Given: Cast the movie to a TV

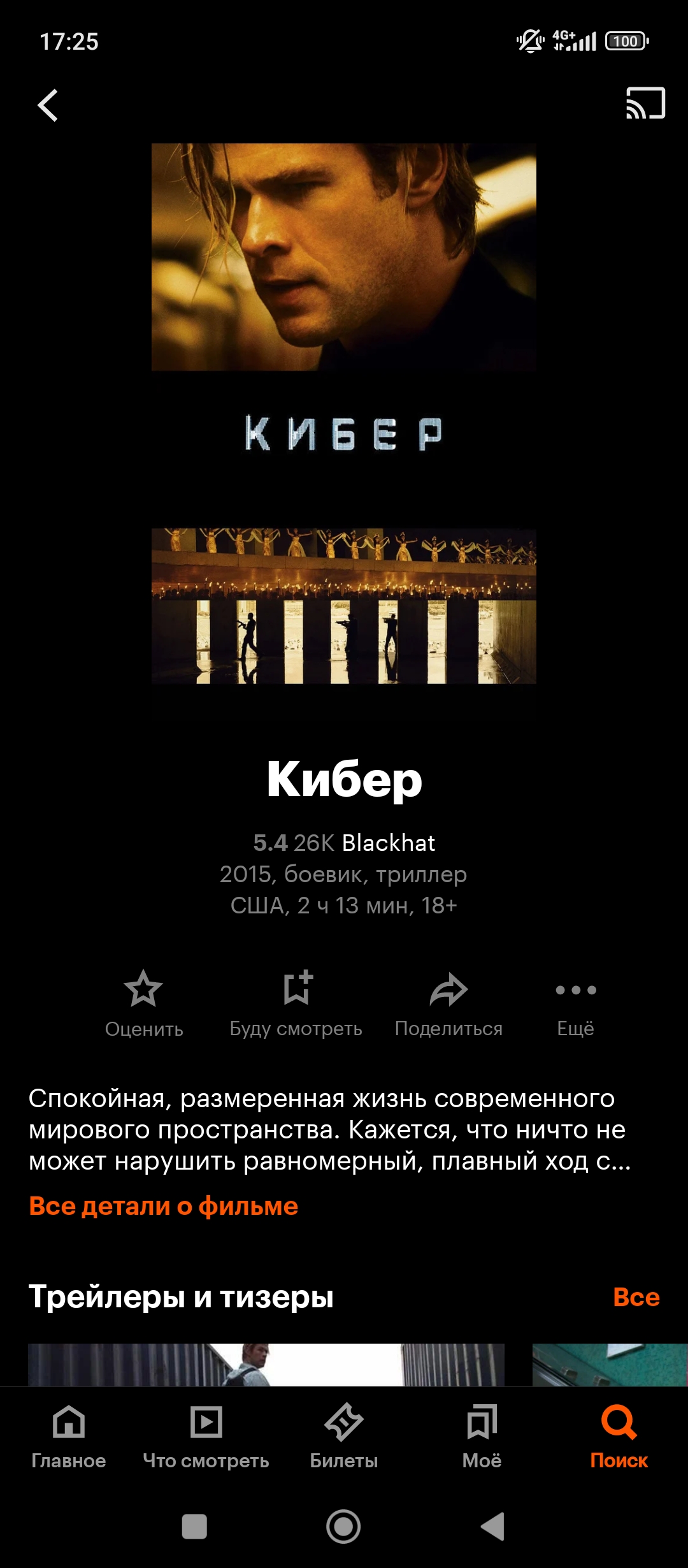Looking at the screenshot, I should pos(645,104).
